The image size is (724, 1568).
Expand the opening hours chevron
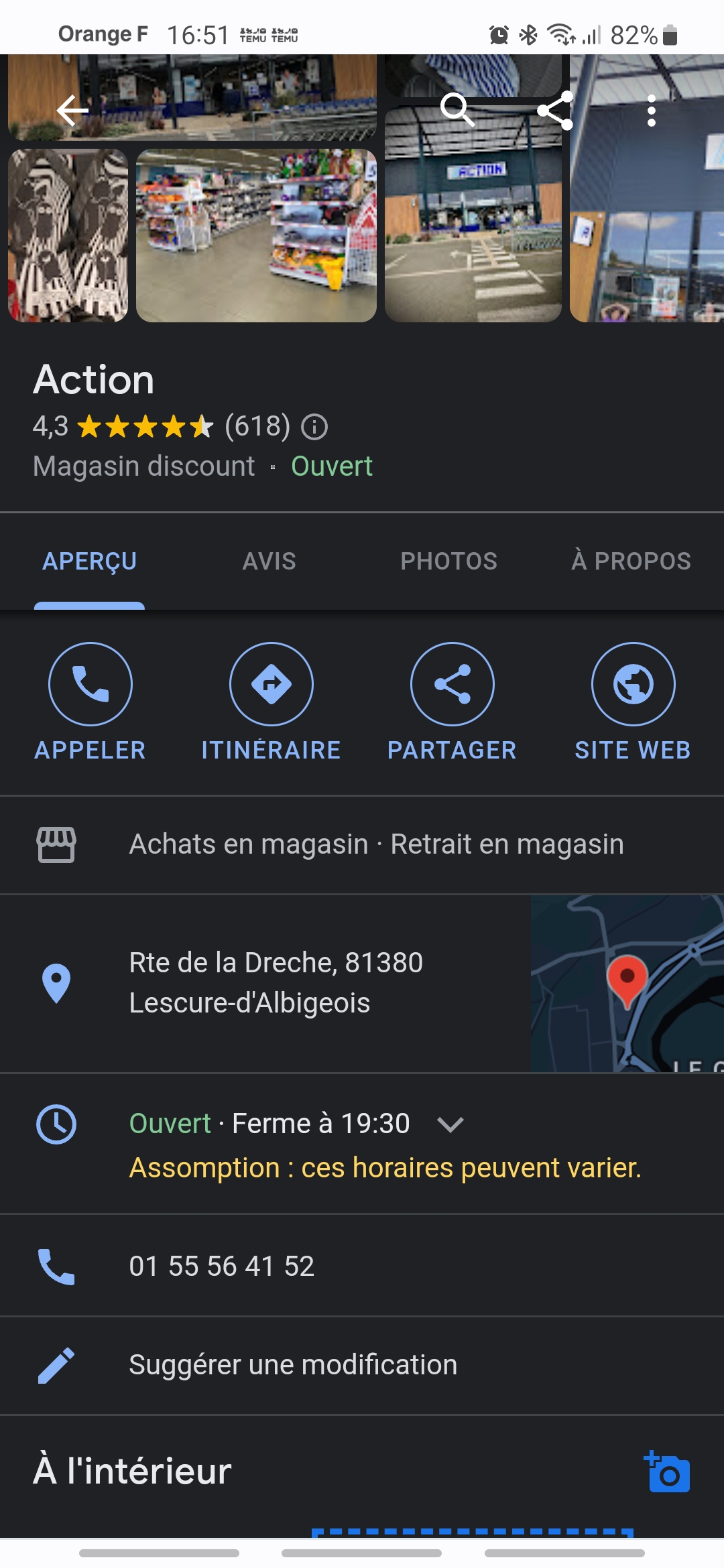(450, 1124)
